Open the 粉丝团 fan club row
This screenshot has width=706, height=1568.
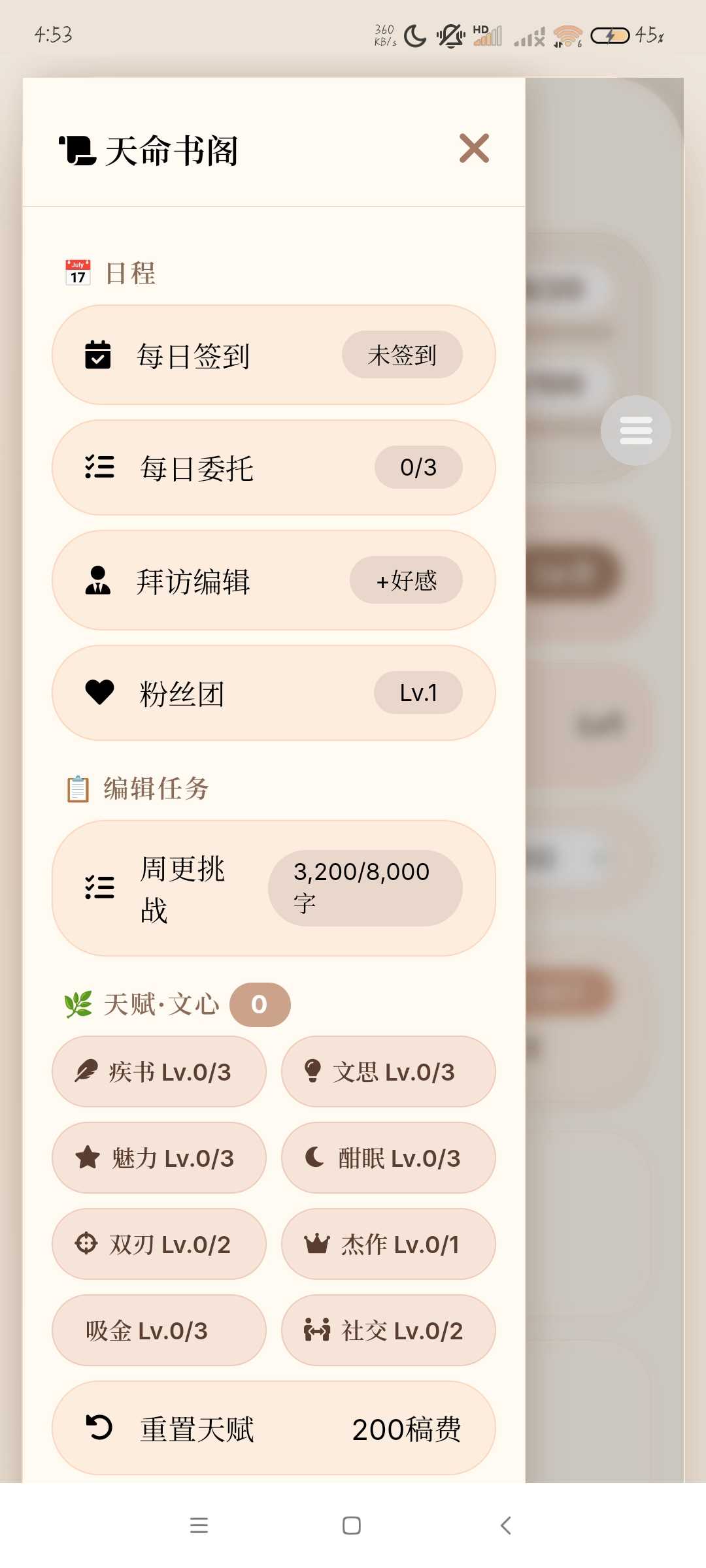coord(273,693)
